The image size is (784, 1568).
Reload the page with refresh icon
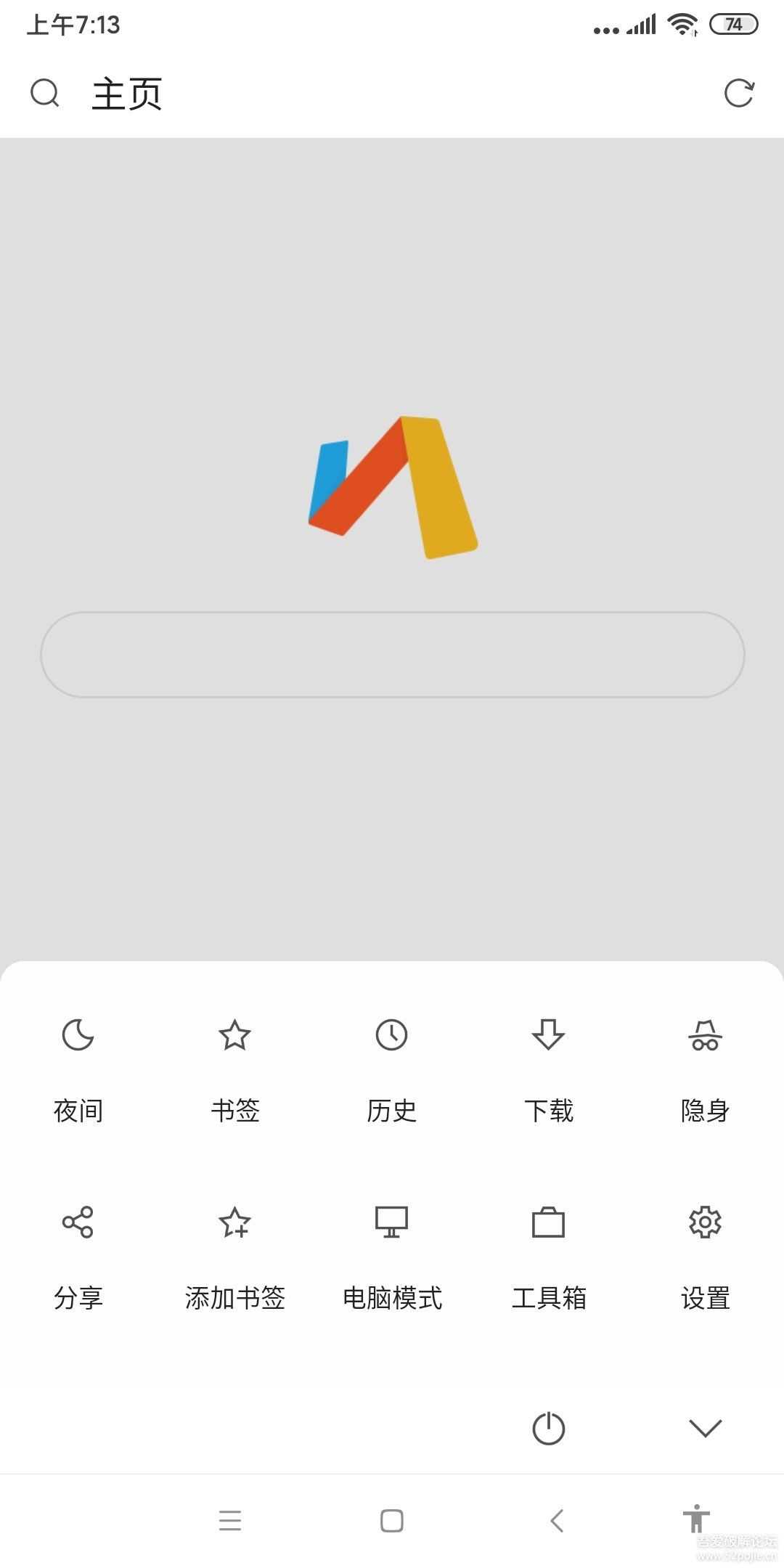[x=739, y=93]
